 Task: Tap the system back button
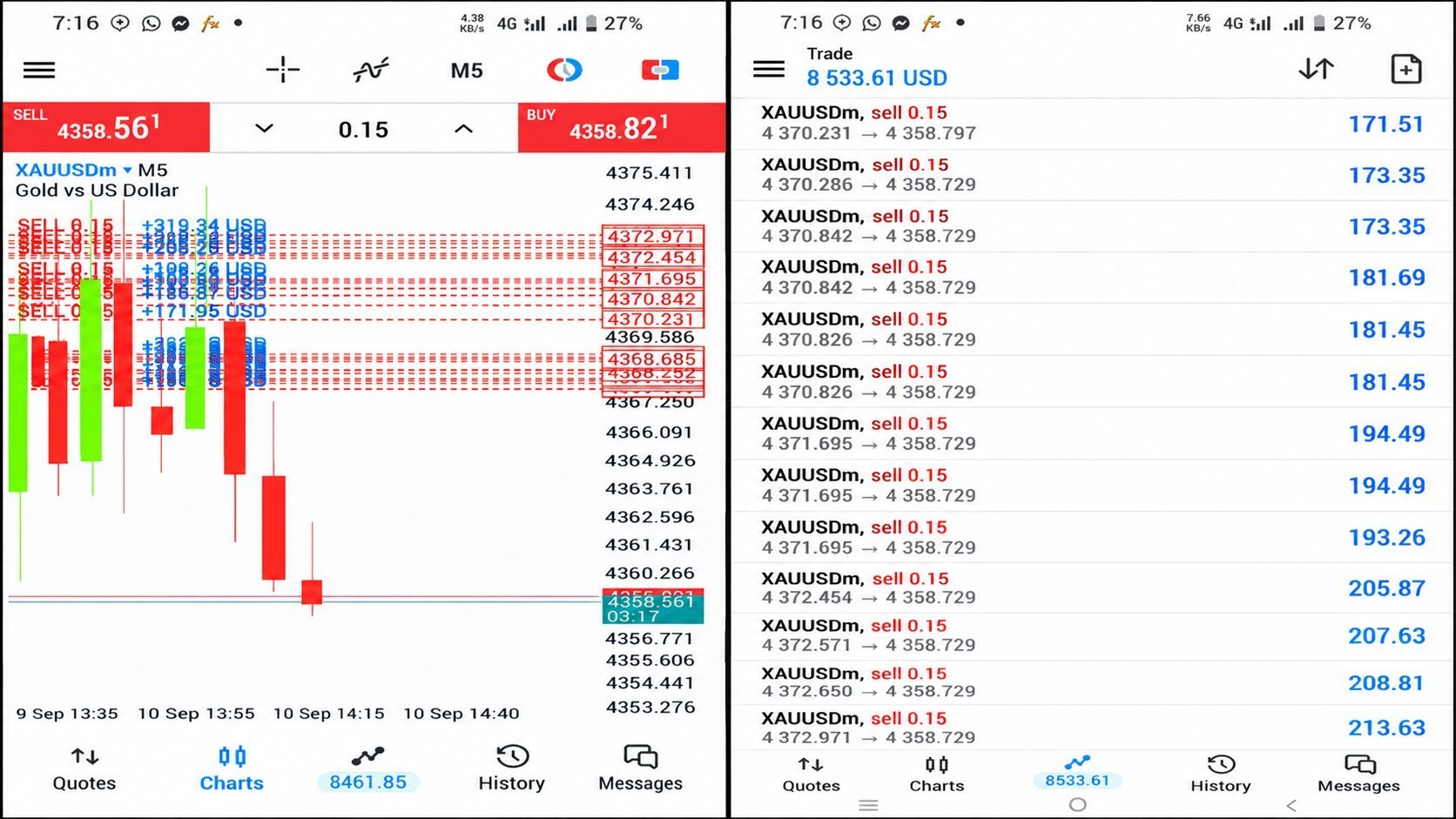click(1291, 805)
